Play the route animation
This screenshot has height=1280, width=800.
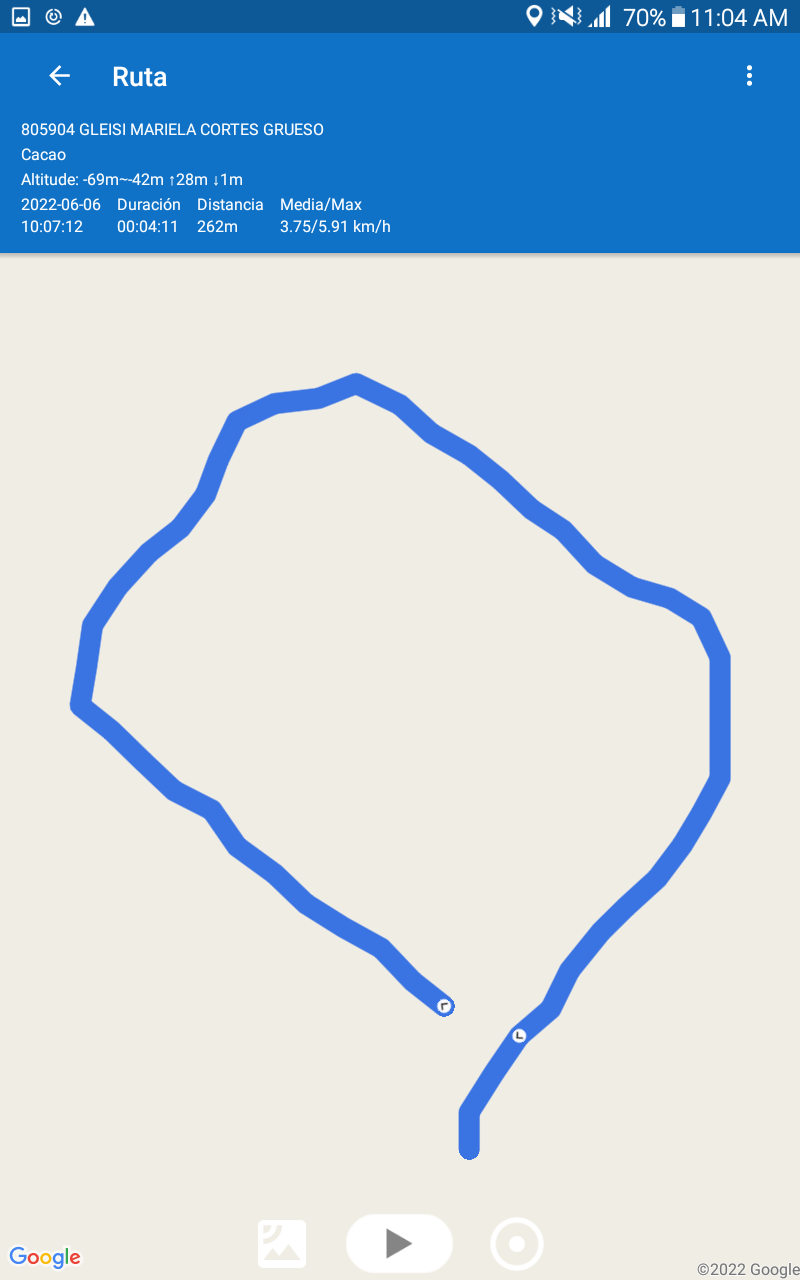(x=399, y=1243)
